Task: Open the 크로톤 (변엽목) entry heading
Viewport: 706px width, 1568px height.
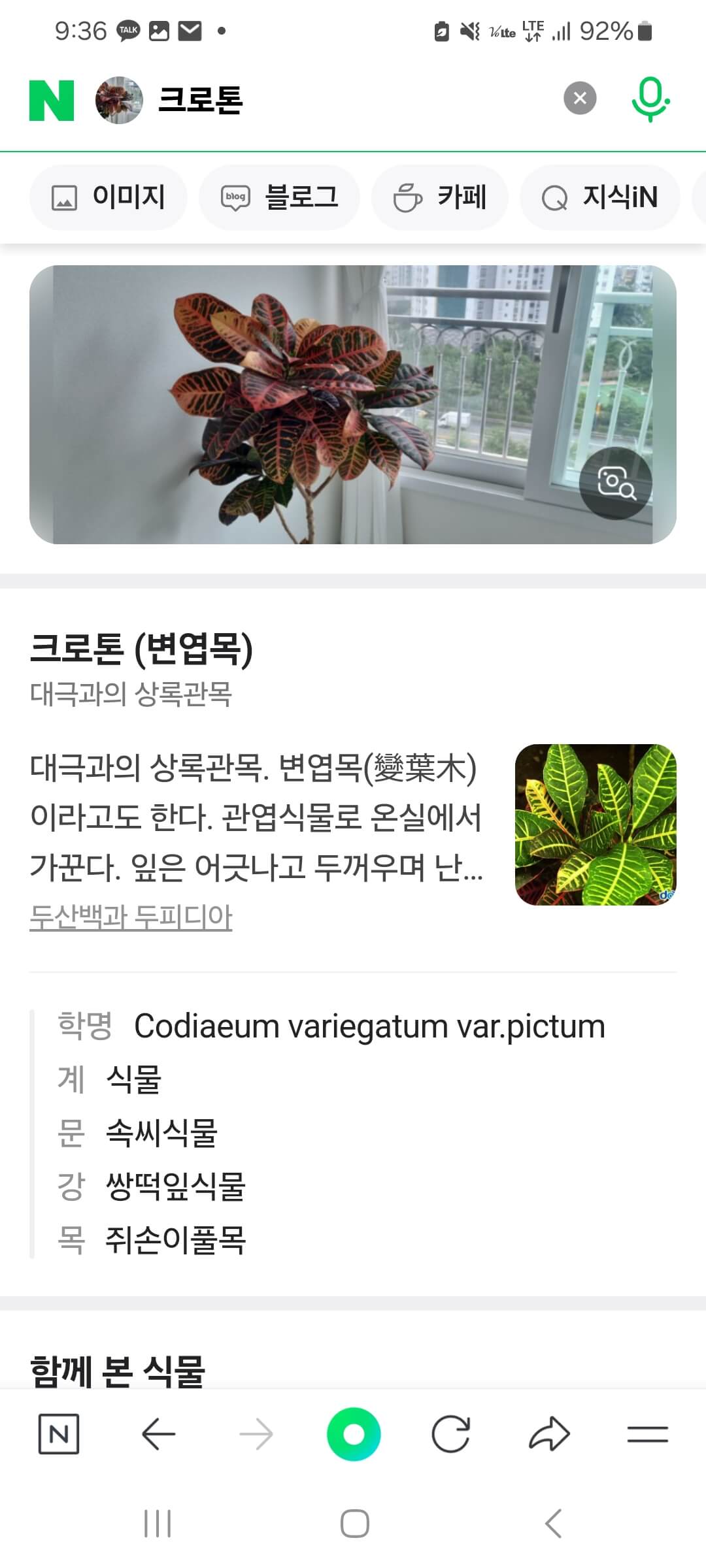Action: (x=145, y=649)
